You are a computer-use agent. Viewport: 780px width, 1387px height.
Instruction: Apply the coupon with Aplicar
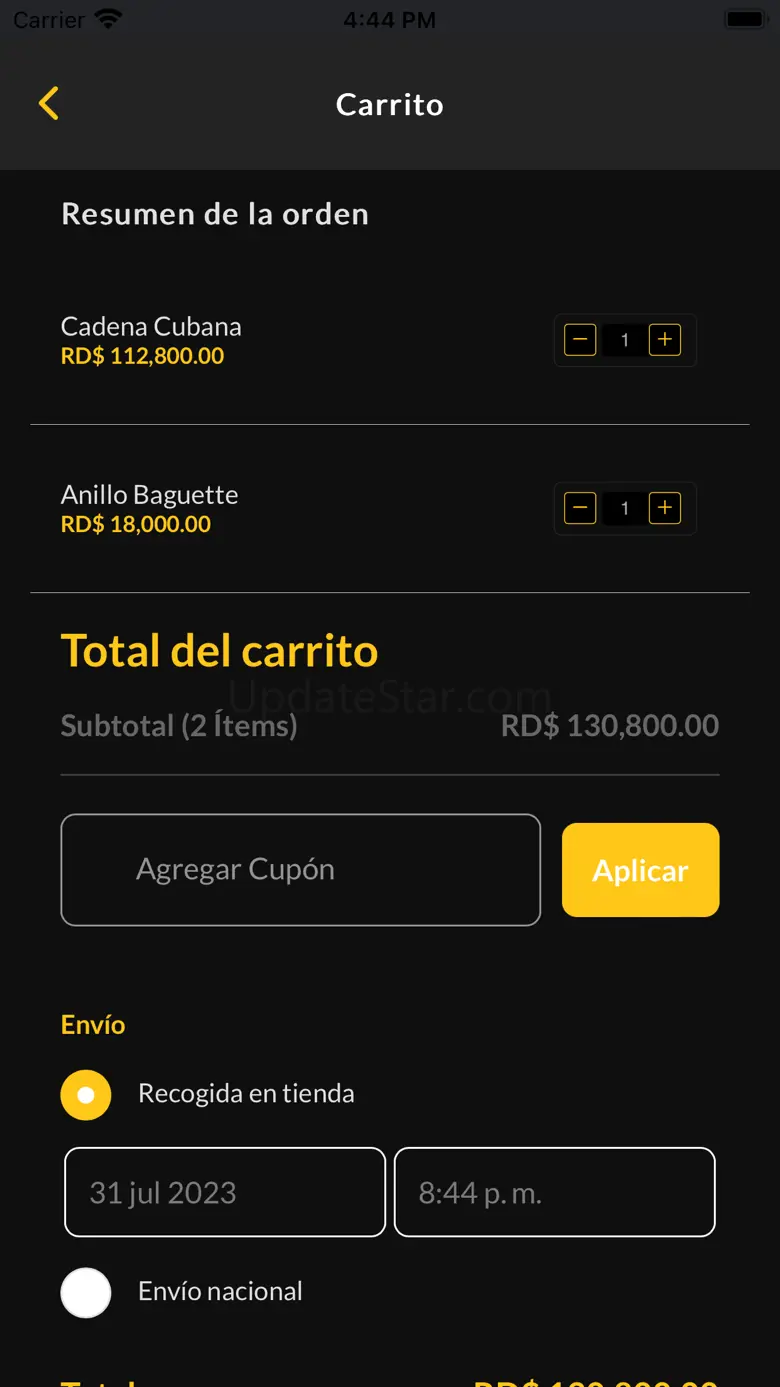pyautogui.click(x=641, y=870)
